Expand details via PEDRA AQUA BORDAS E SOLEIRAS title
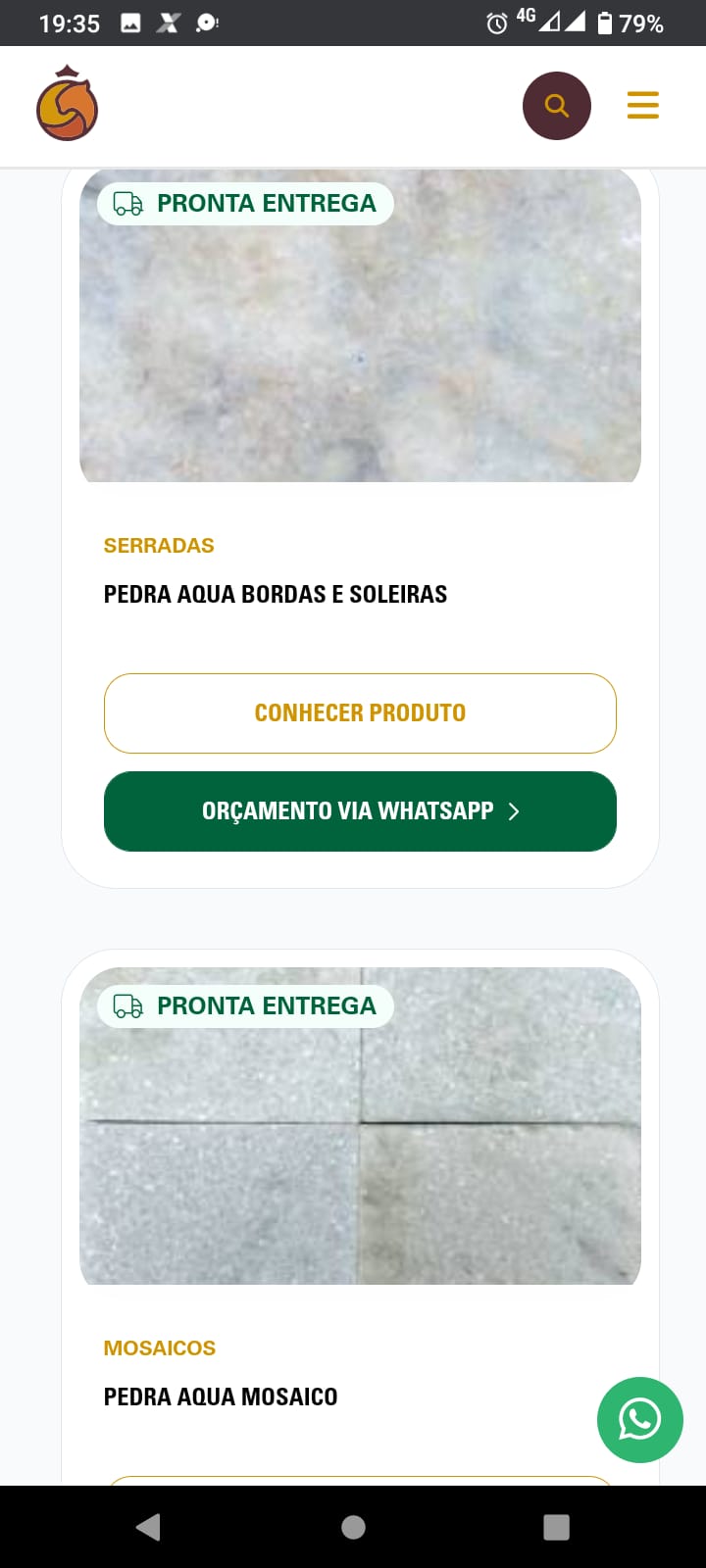Screen dimensions: 706x1568 click(x=276, y=593)
